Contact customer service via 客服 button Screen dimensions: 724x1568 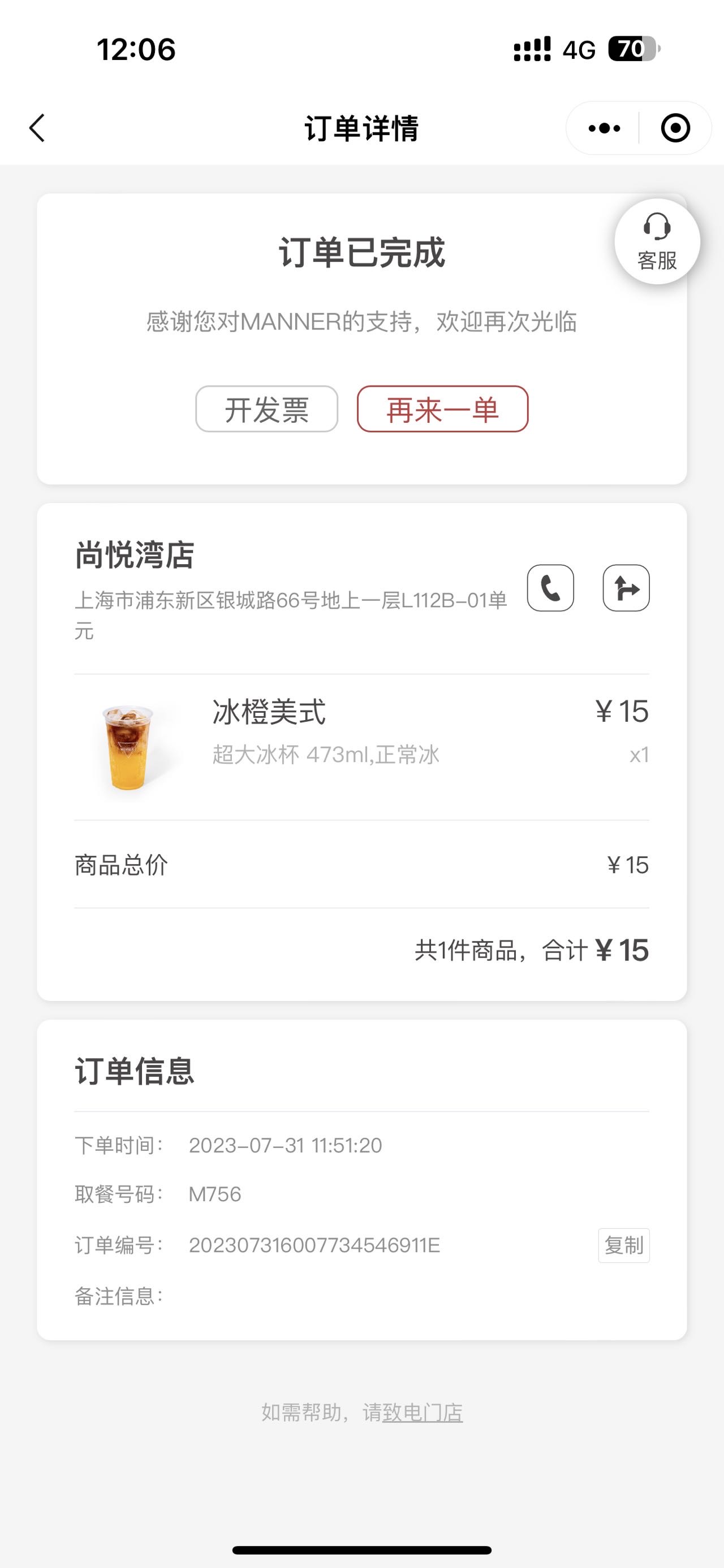click(x=657, y=241)
